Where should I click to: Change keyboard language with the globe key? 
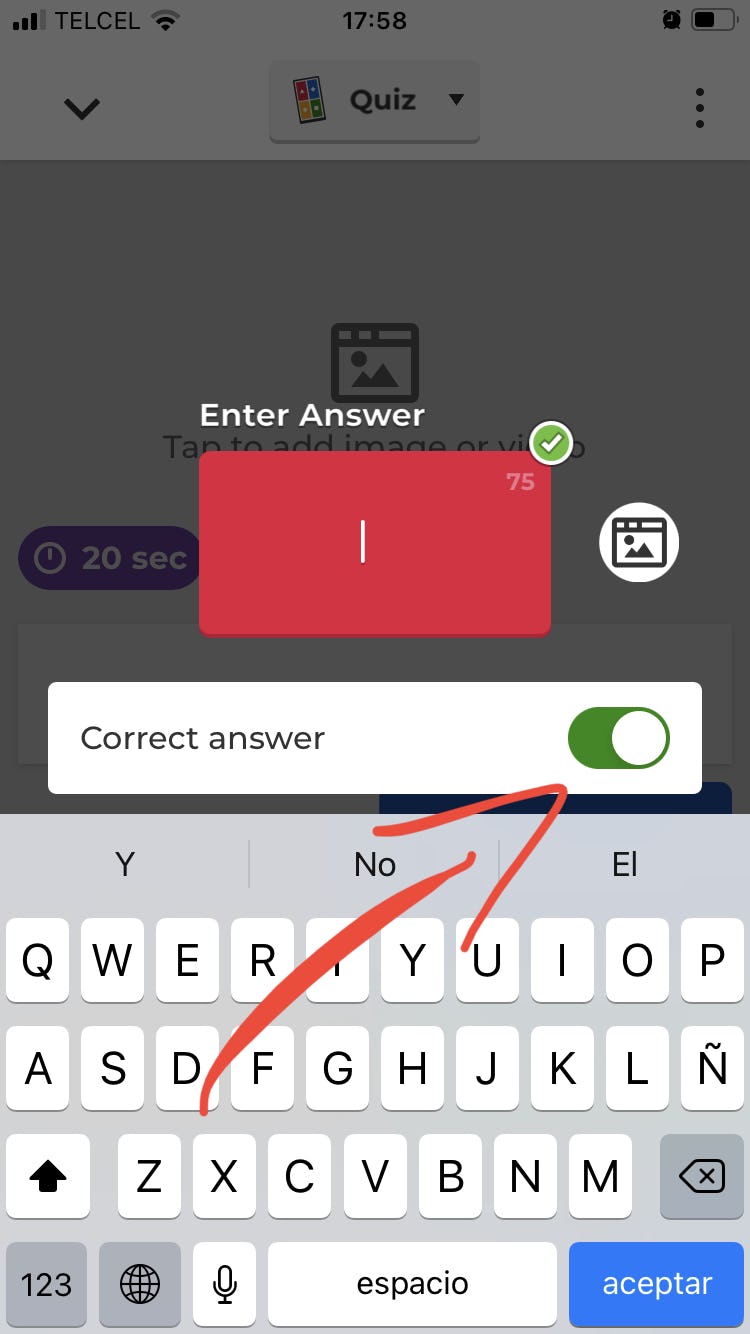140,1284
